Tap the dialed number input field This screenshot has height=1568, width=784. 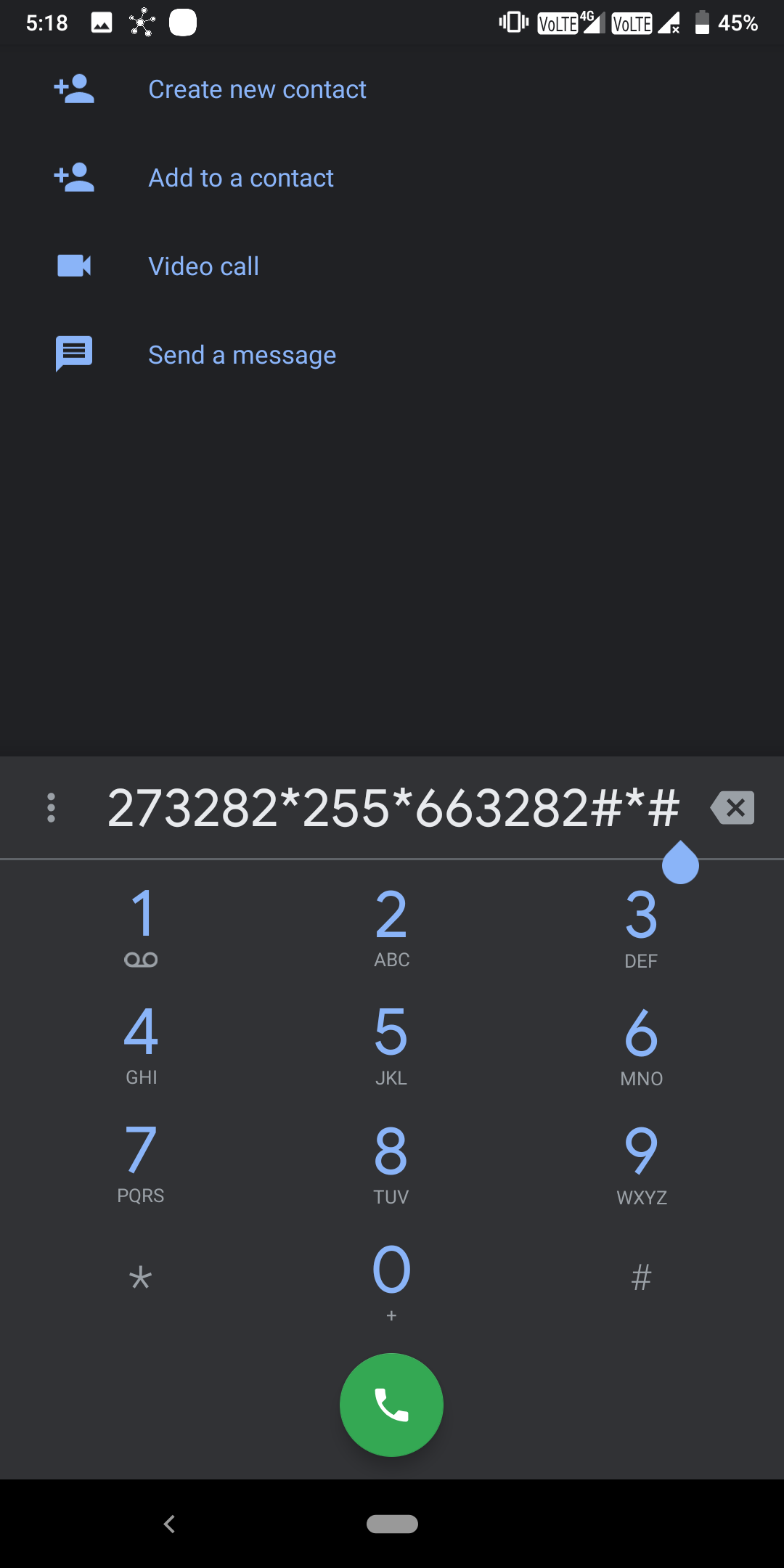[396, 807]
